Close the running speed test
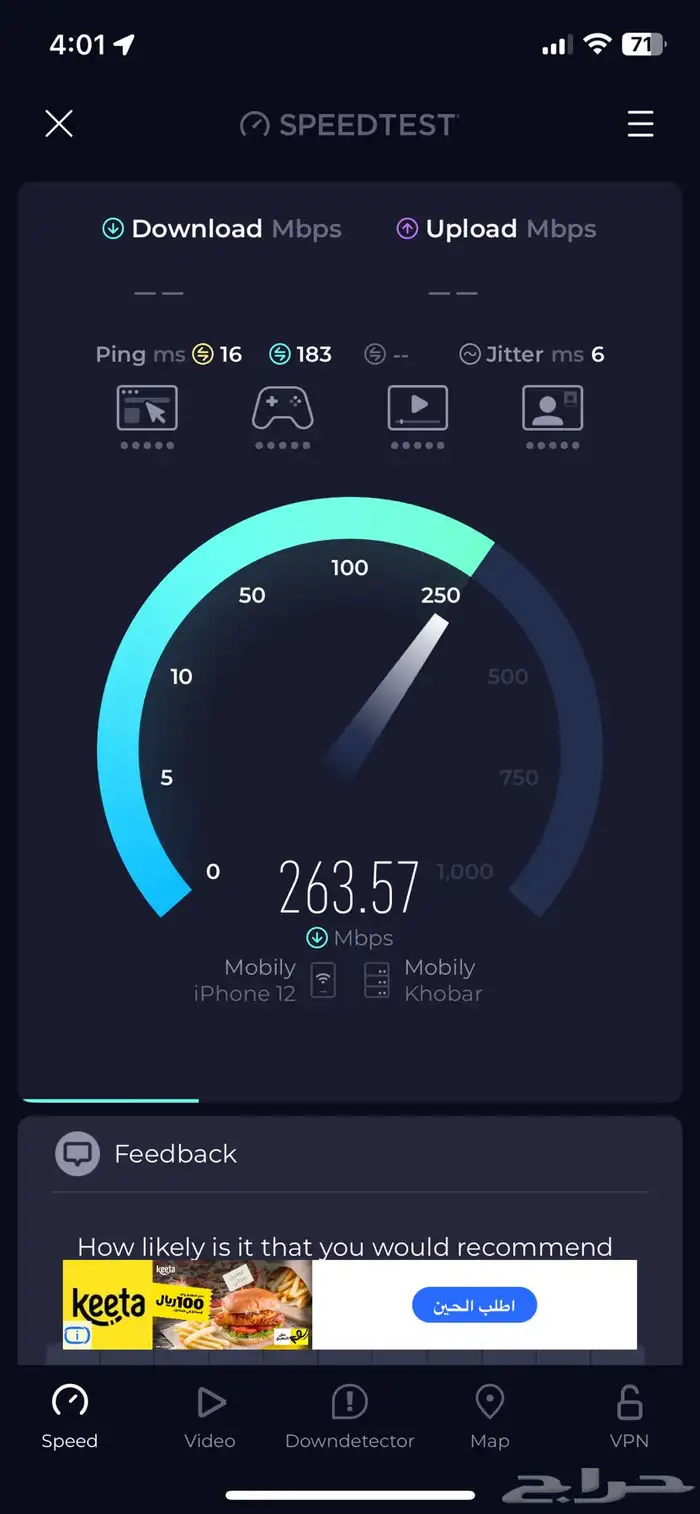This screenshot has height=1514, width=700. pyautogui.click(x=59, y=124)
